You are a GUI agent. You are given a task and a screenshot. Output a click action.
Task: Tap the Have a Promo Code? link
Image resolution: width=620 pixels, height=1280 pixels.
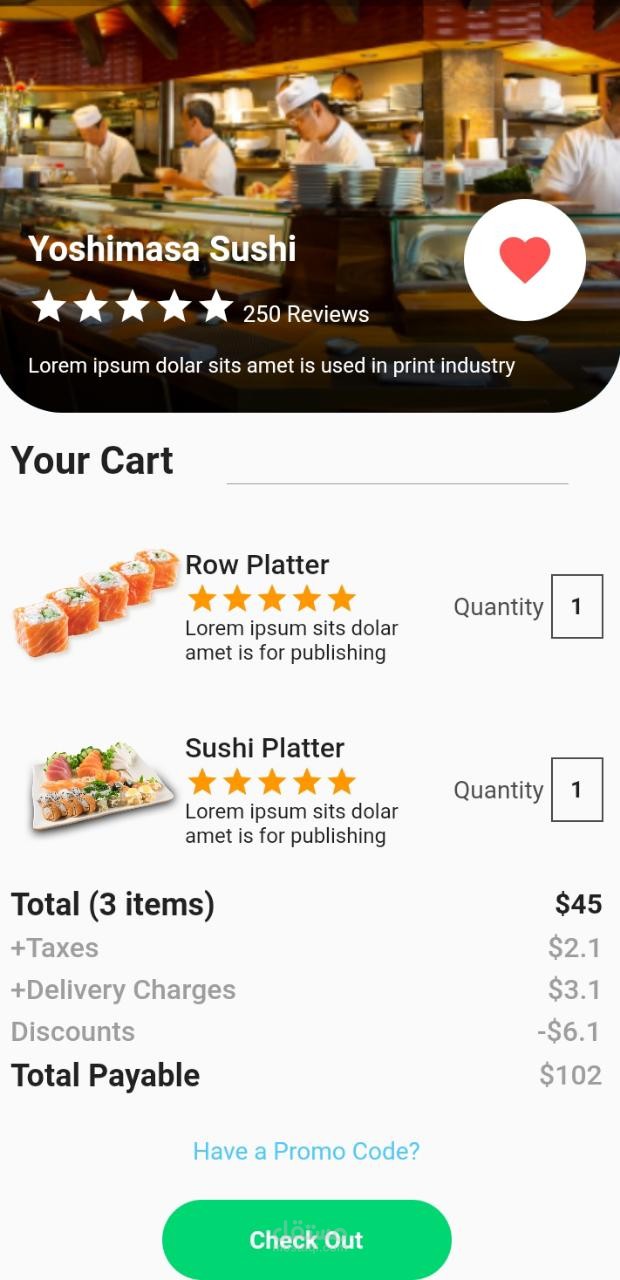[x=306, y=1151]
